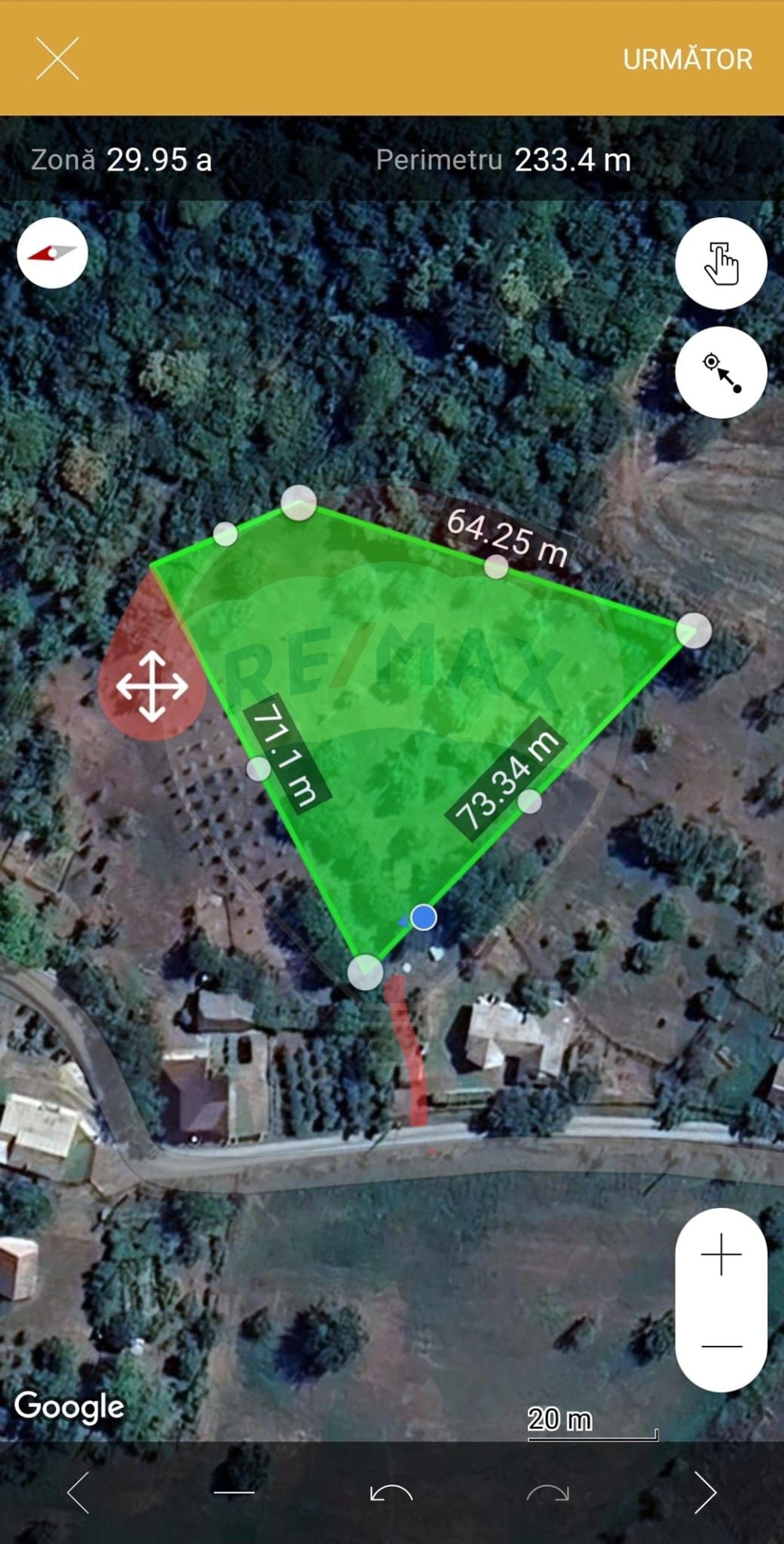Image resolution: width=784 pixels, height=1544 pixels.
Task: Redo the last undone action
Action: [x=547, y=1493]
